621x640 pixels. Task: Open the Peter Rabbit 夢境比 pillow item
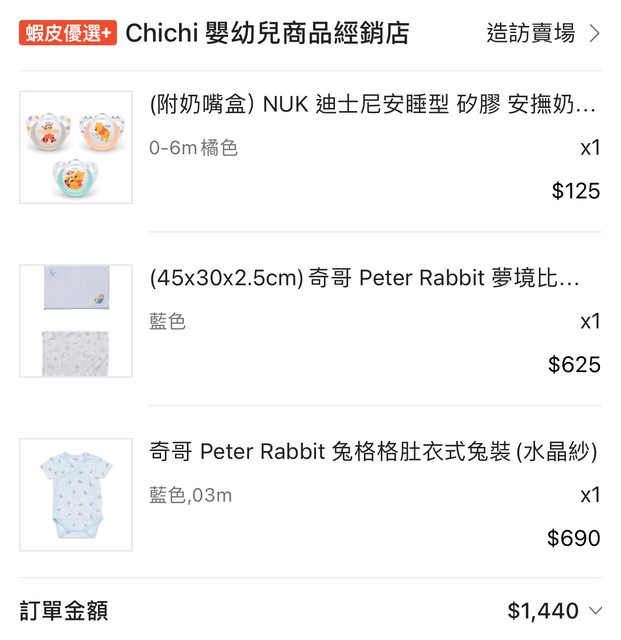tap(364, 278)
